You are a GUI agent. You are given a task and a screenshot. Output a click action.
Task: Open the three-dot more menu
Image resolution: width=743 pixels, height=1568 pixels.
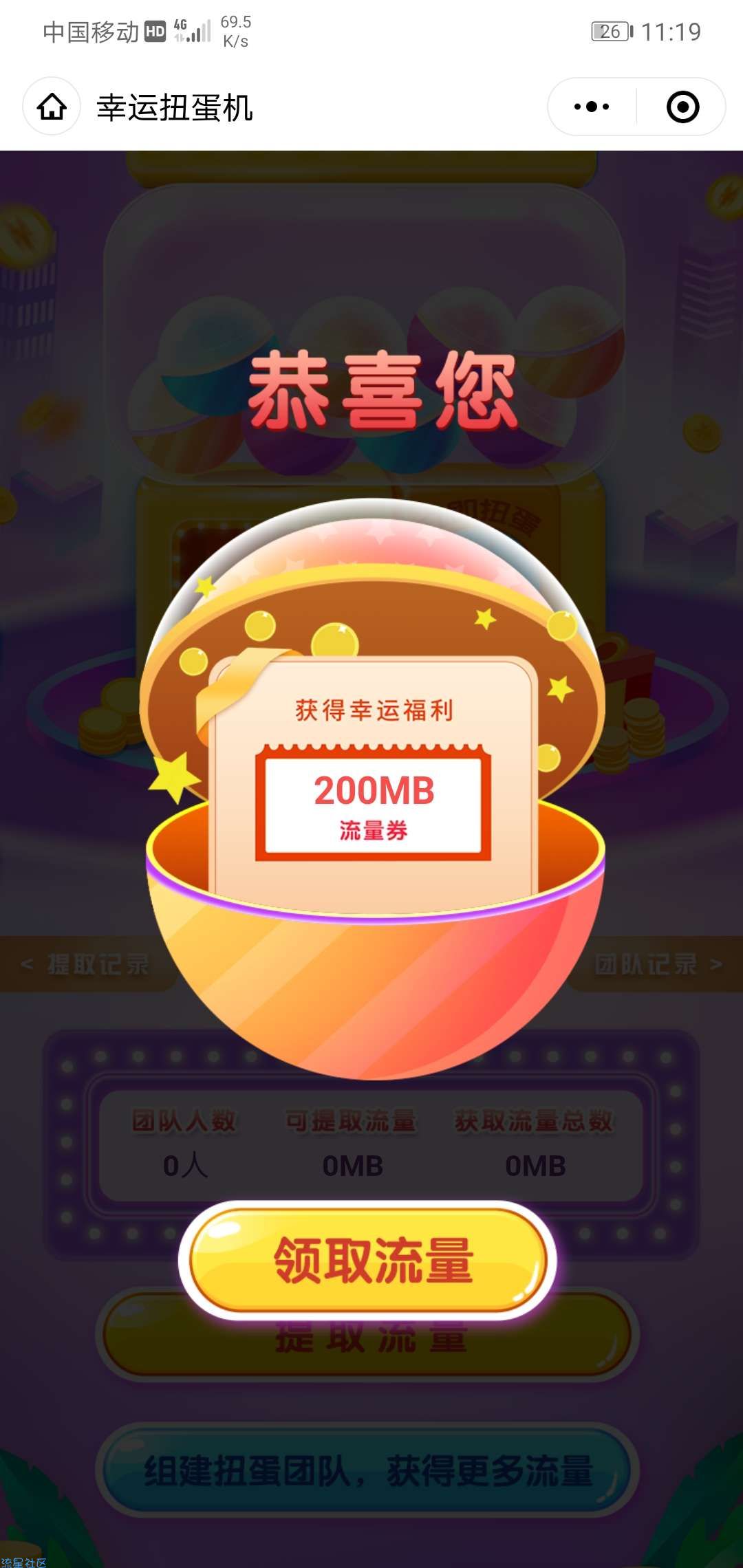tap(592, 107)
